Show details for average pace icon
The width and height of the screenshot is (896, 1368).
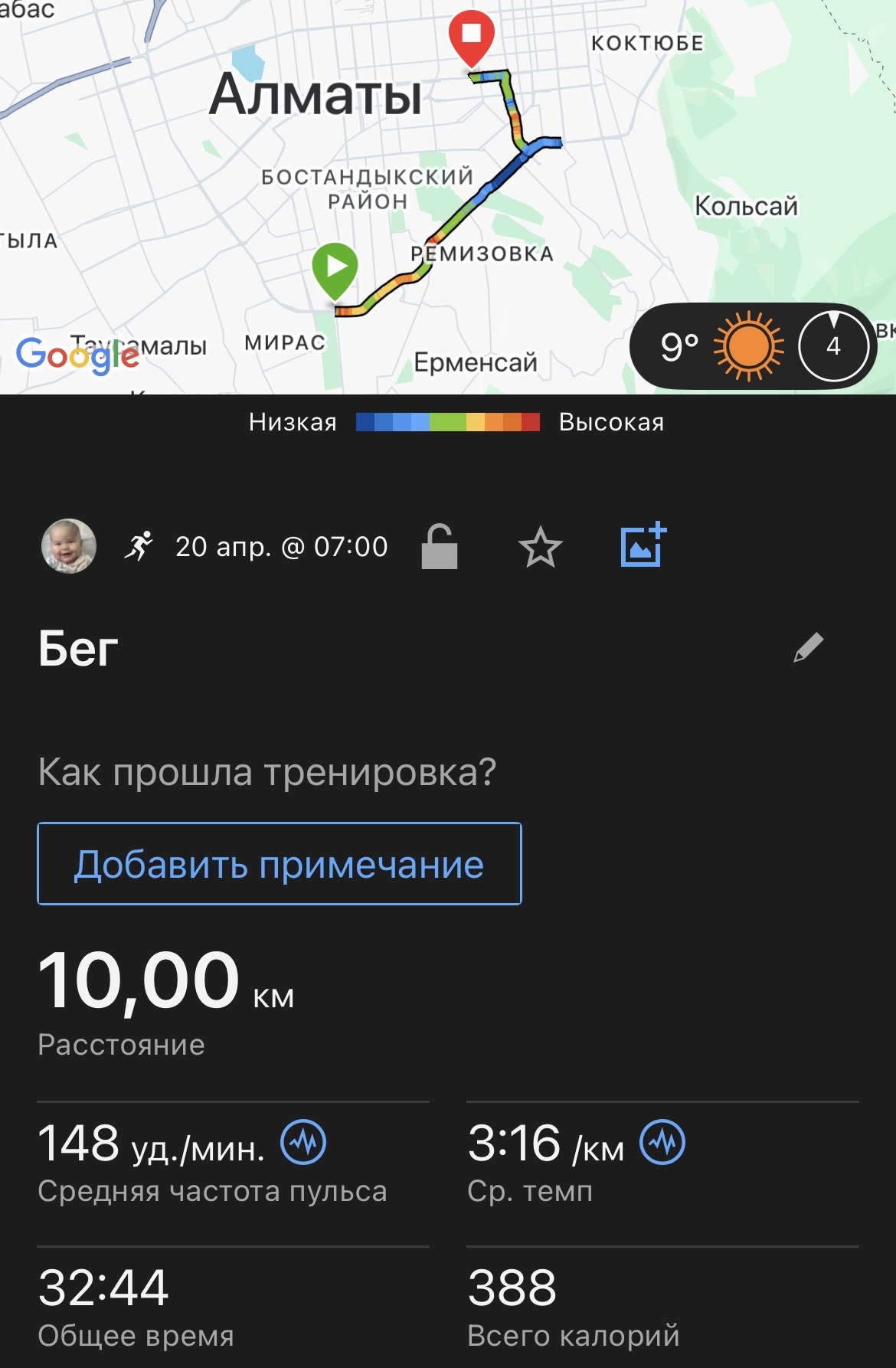662,1142
